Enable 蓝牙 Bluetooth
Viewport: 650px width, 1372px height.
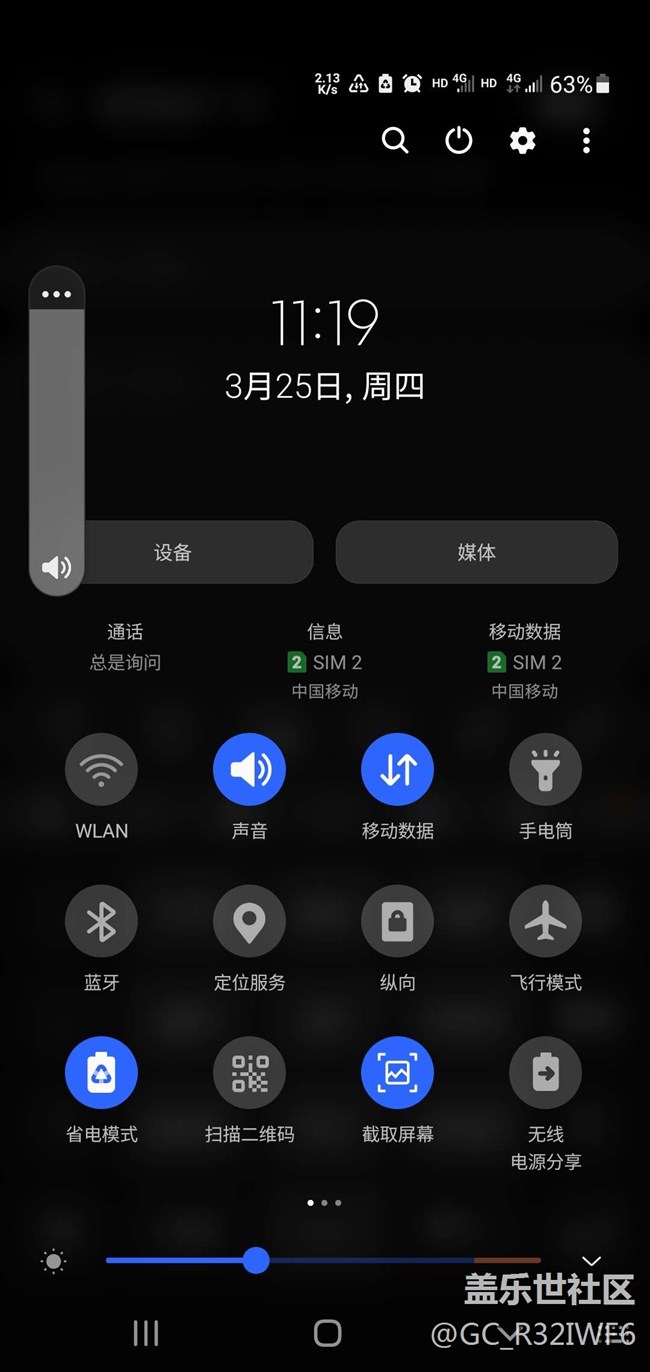click(101, 921)
